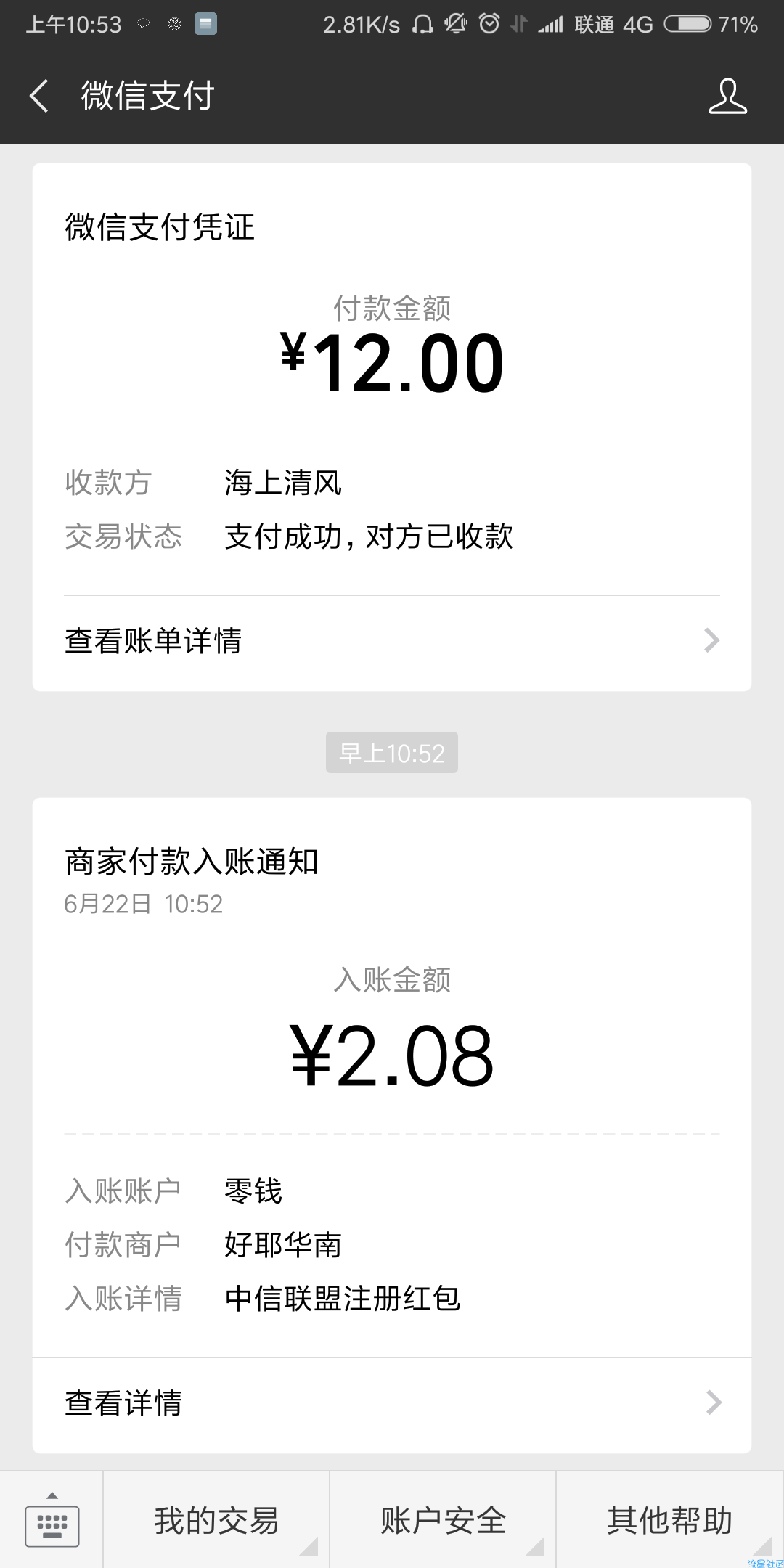Go back from 微信支付 screen
784x1568 pixels.
point(39,96)
